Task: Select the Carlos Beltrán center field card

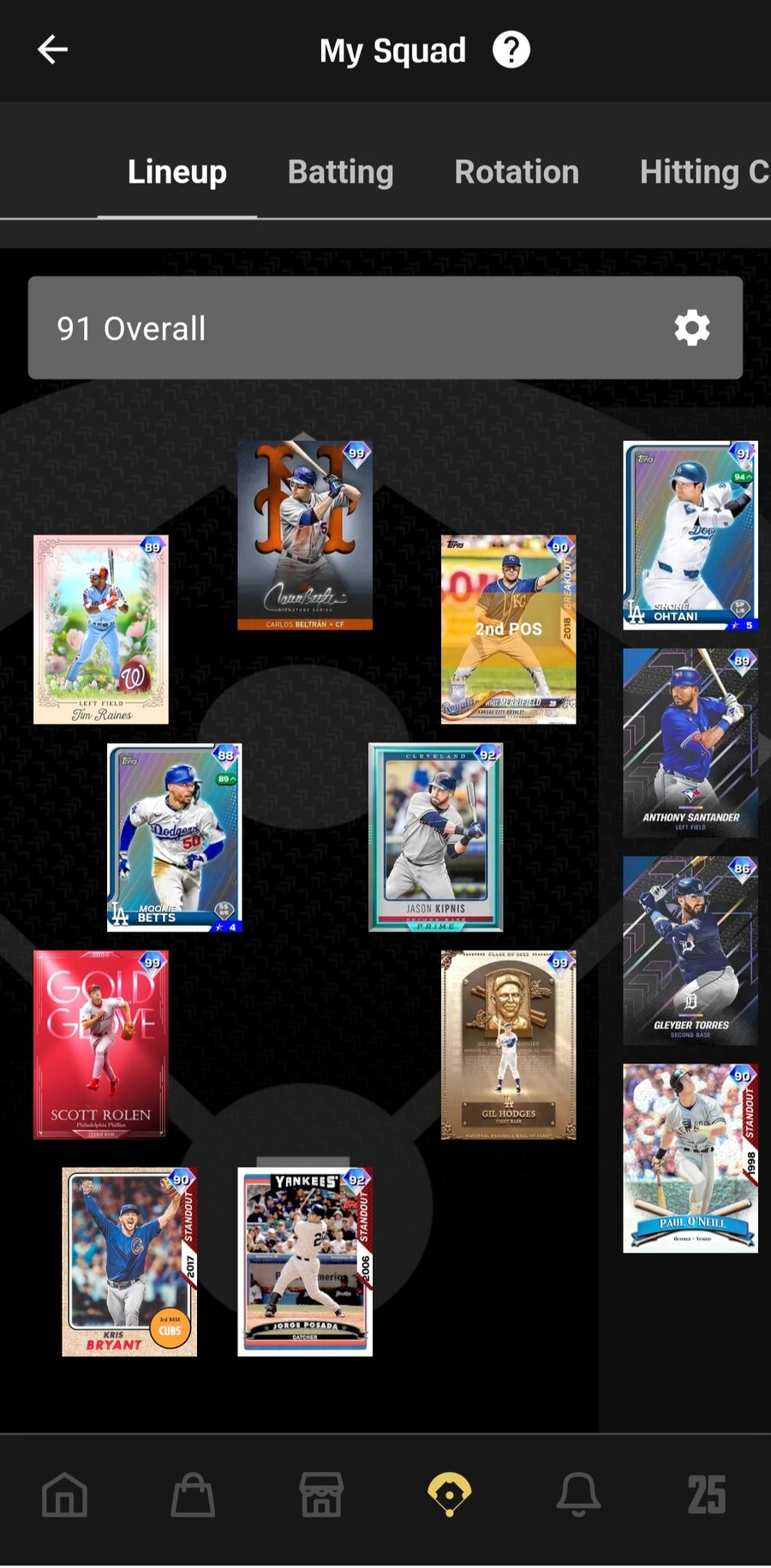Action: pyautogui.click(x=305, y=535)
